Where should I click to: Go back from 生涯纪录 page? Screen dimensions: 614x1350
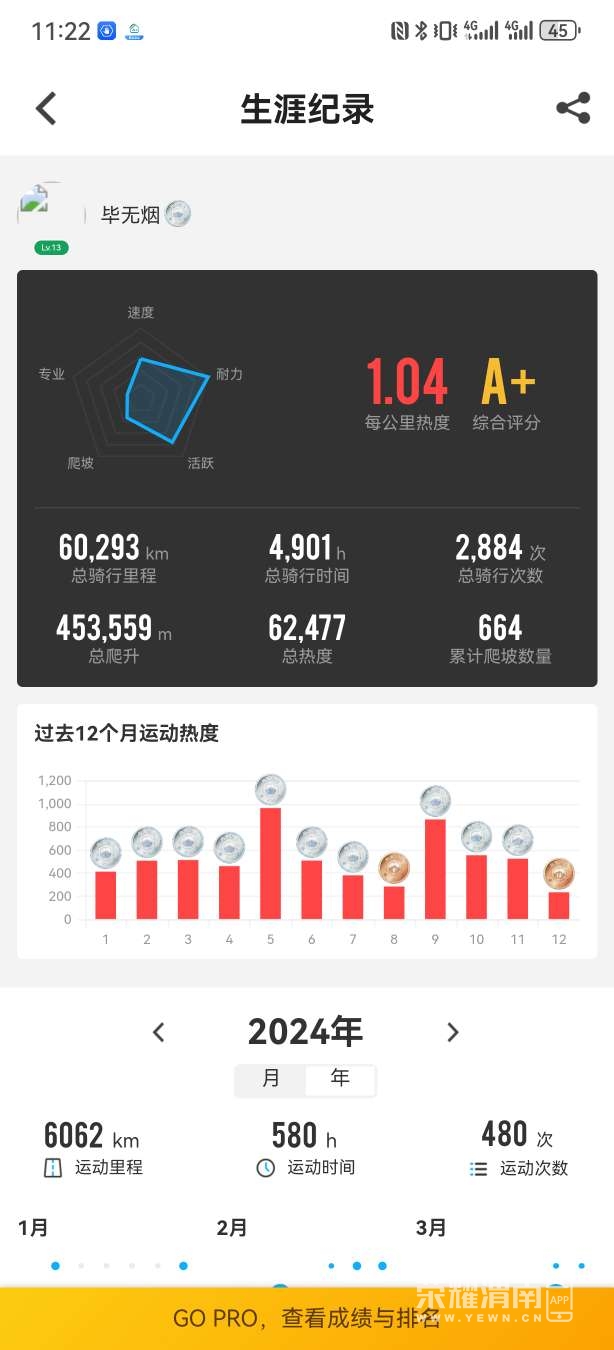(46, 108)
